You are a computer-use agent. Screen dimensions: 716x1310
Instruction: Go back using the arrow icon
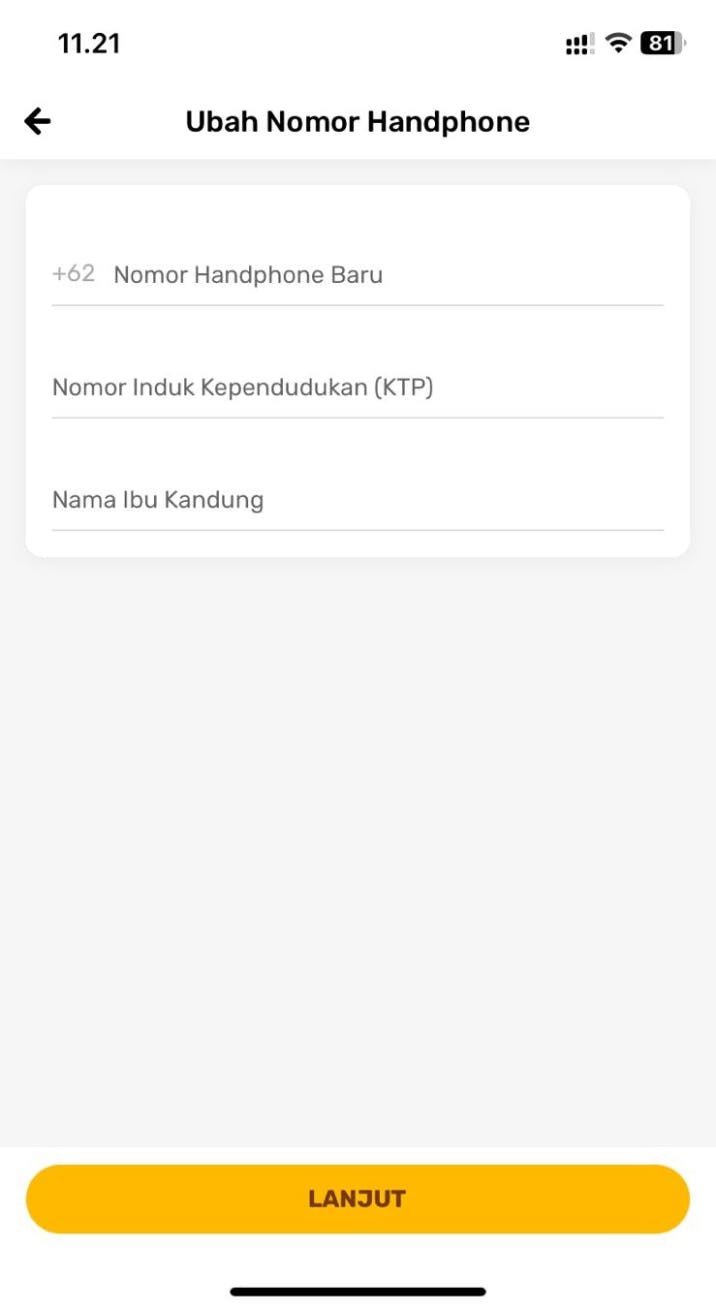(x=37, y=122)
